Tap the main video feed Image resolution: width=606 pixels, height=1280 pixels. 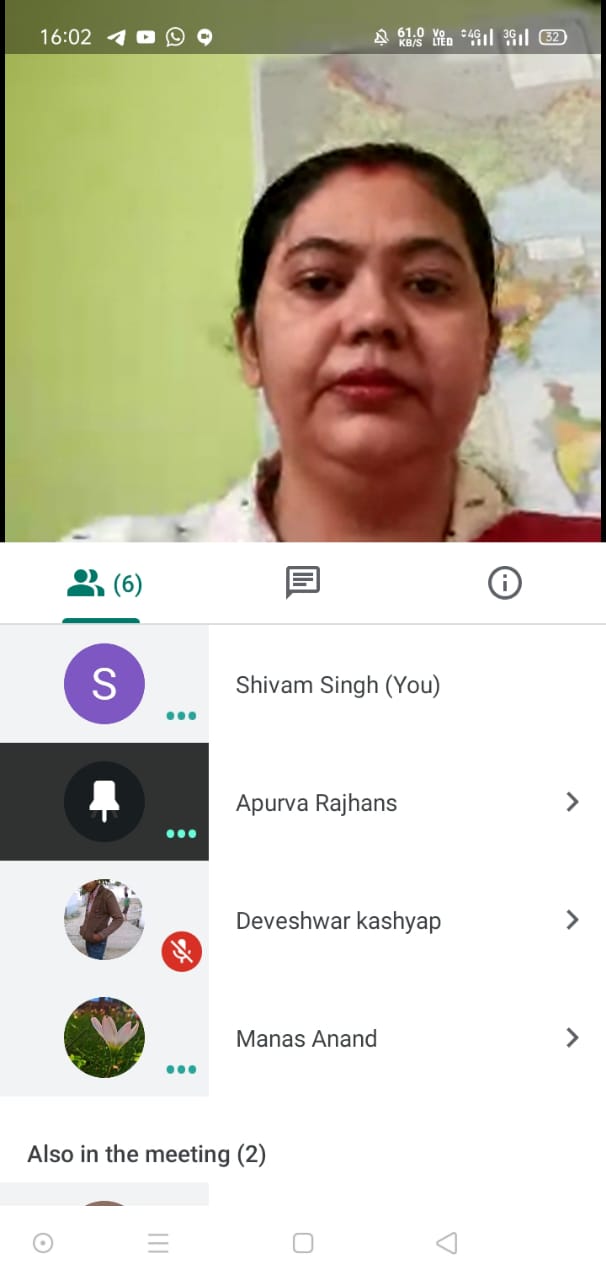pyautogui.click(x=303, y=300)
